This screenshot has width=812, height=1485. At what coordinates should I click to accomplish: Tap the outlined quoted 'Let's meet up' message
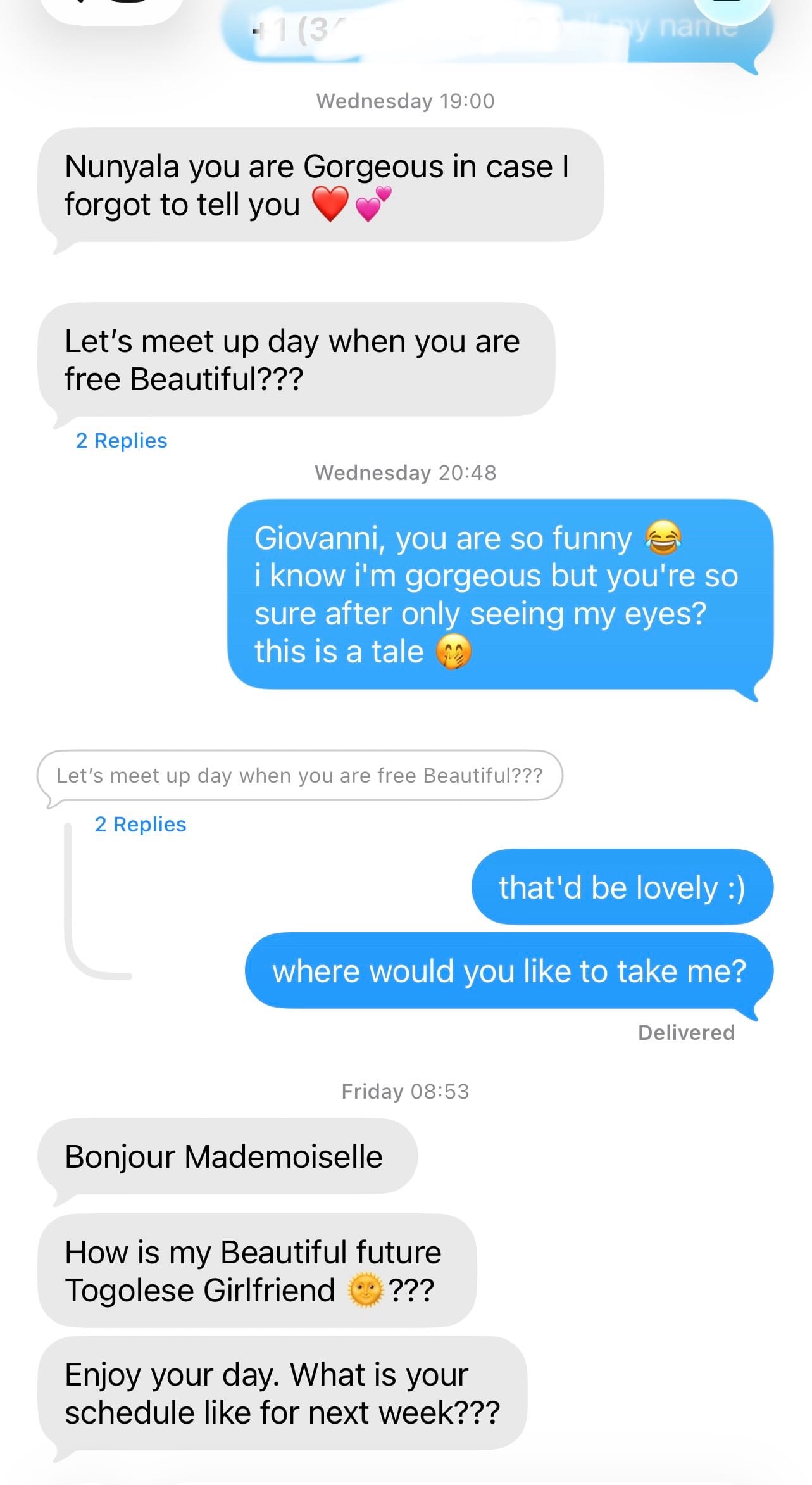point(299,776)
